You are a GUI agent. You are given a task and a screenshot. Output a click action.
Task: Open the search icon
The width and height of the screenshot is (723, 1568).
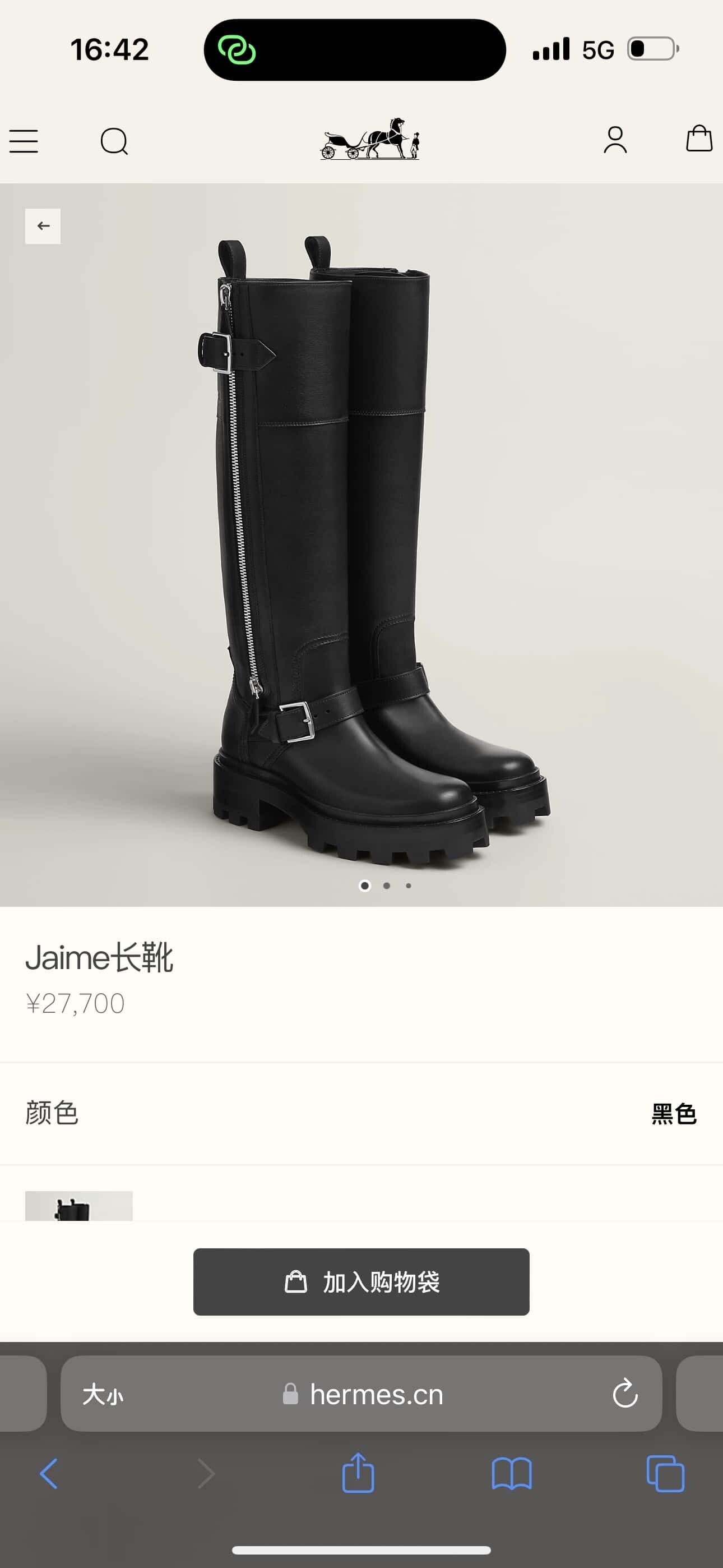114,141
